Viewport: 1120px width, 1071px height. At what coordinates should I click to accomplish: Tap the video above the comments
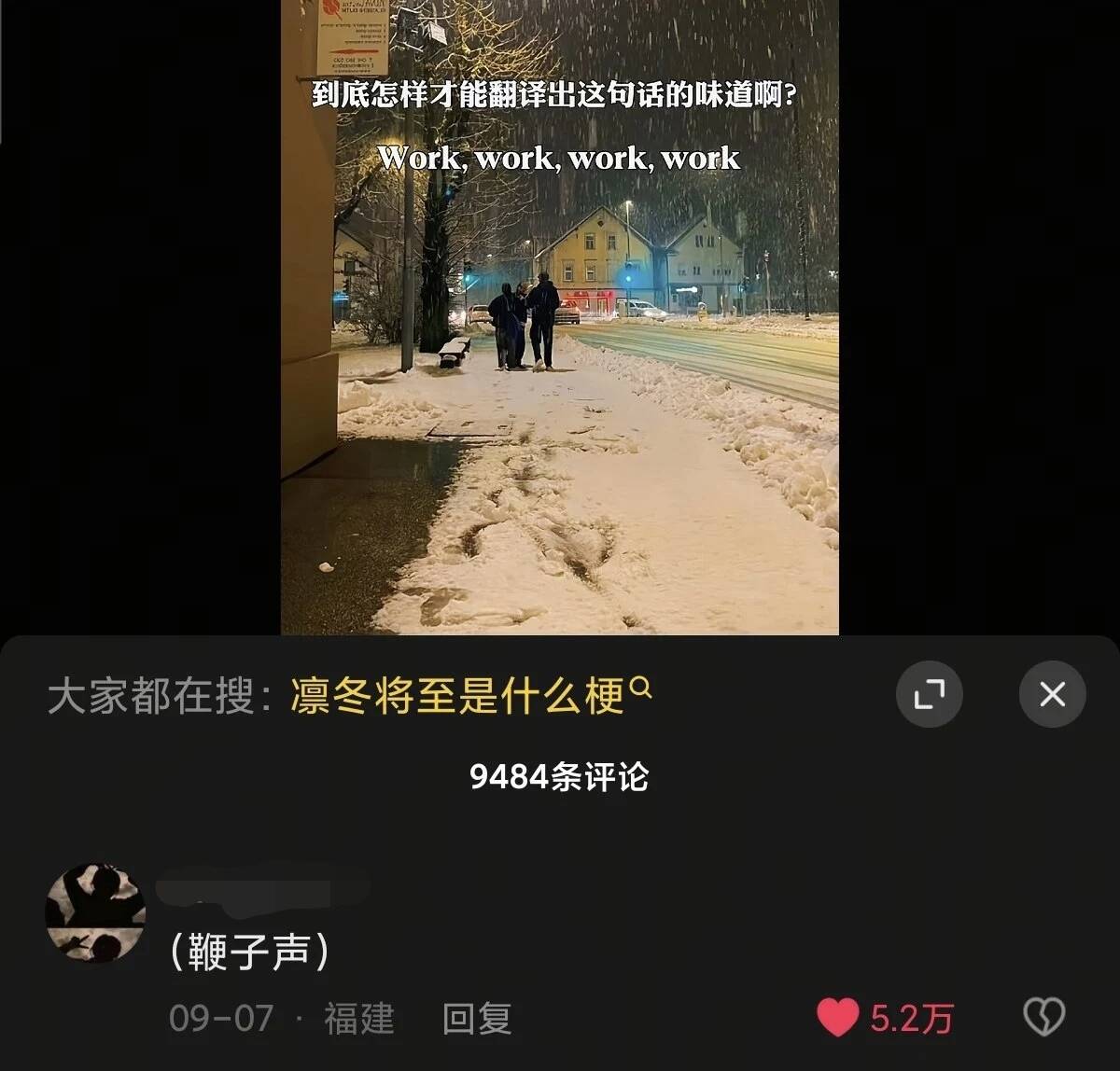(560, 373)
